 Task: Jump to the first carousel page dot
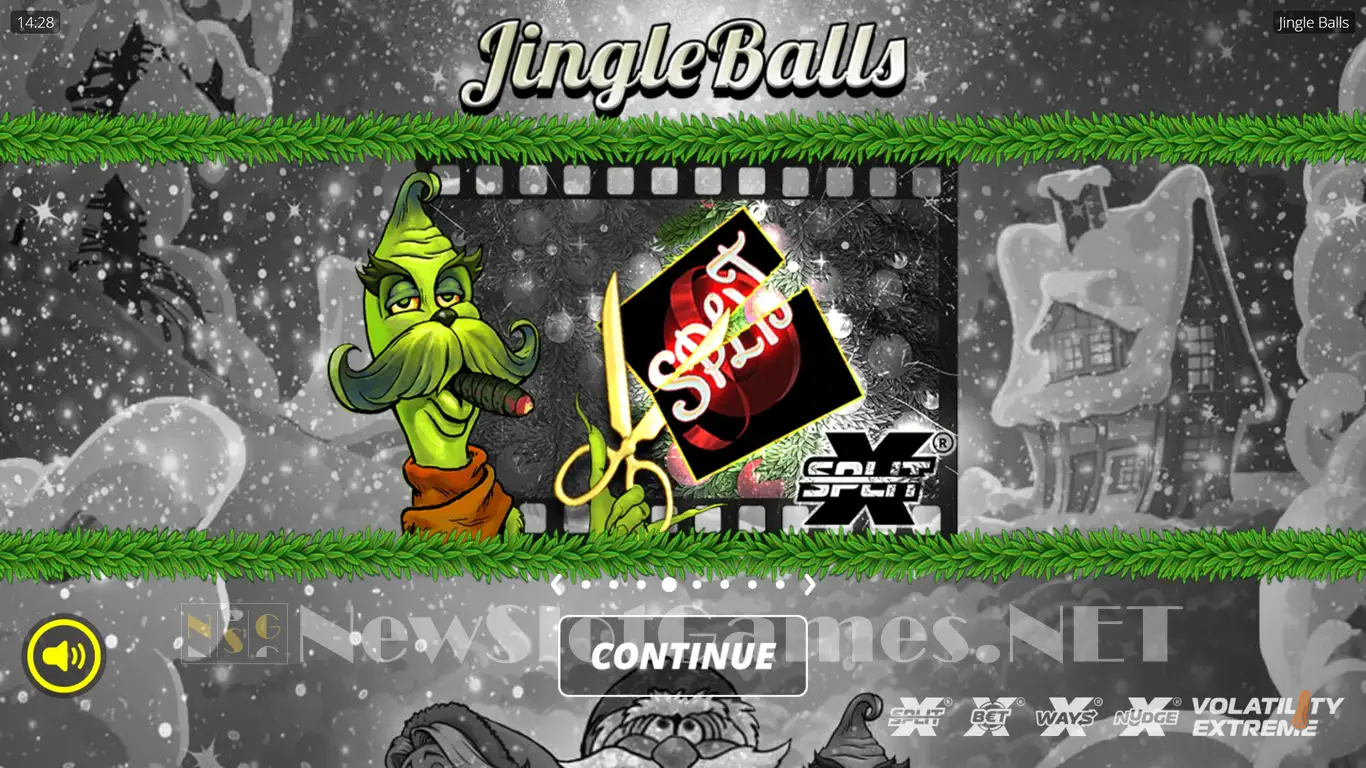[x=586, y=585]
